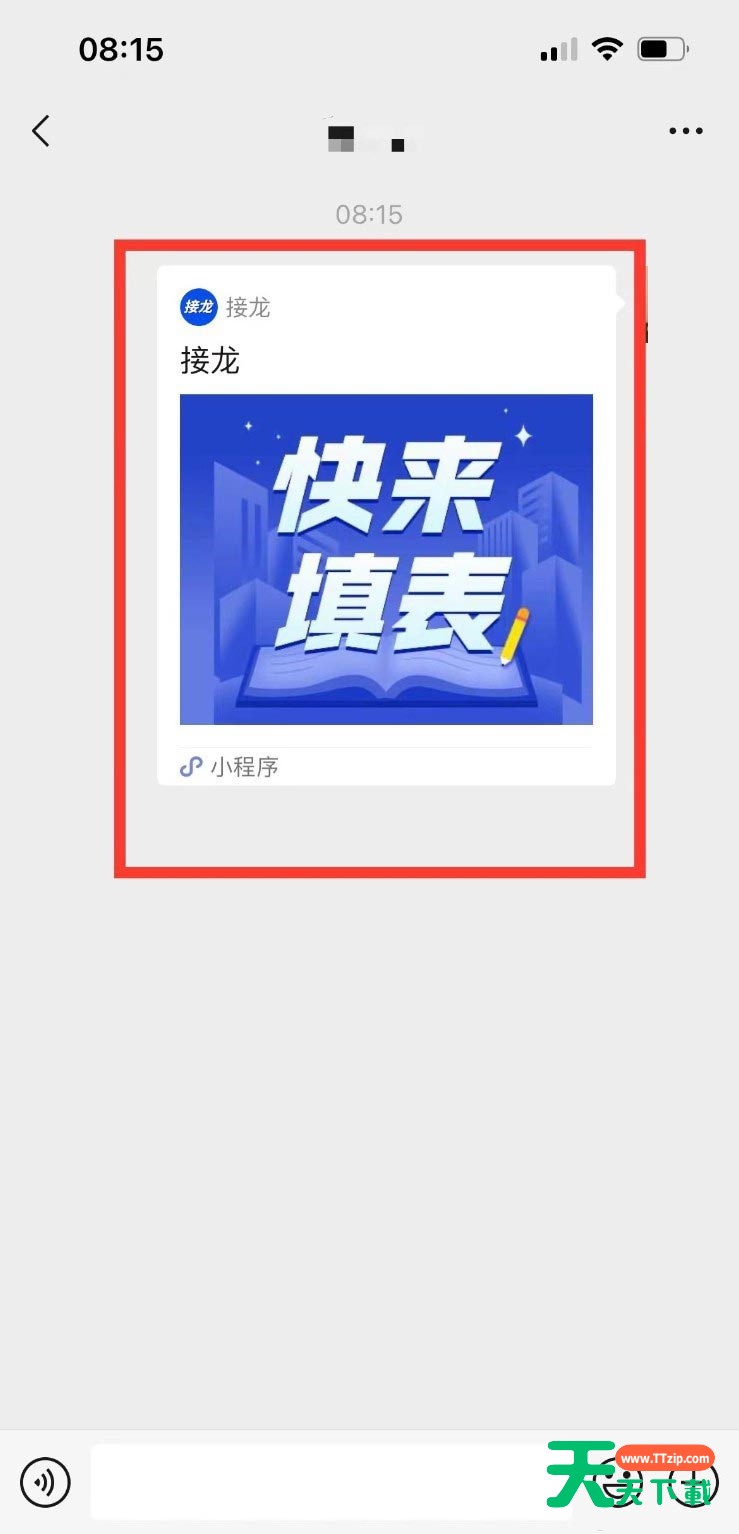Switch to voice input mode

[x=45, y=1483]
